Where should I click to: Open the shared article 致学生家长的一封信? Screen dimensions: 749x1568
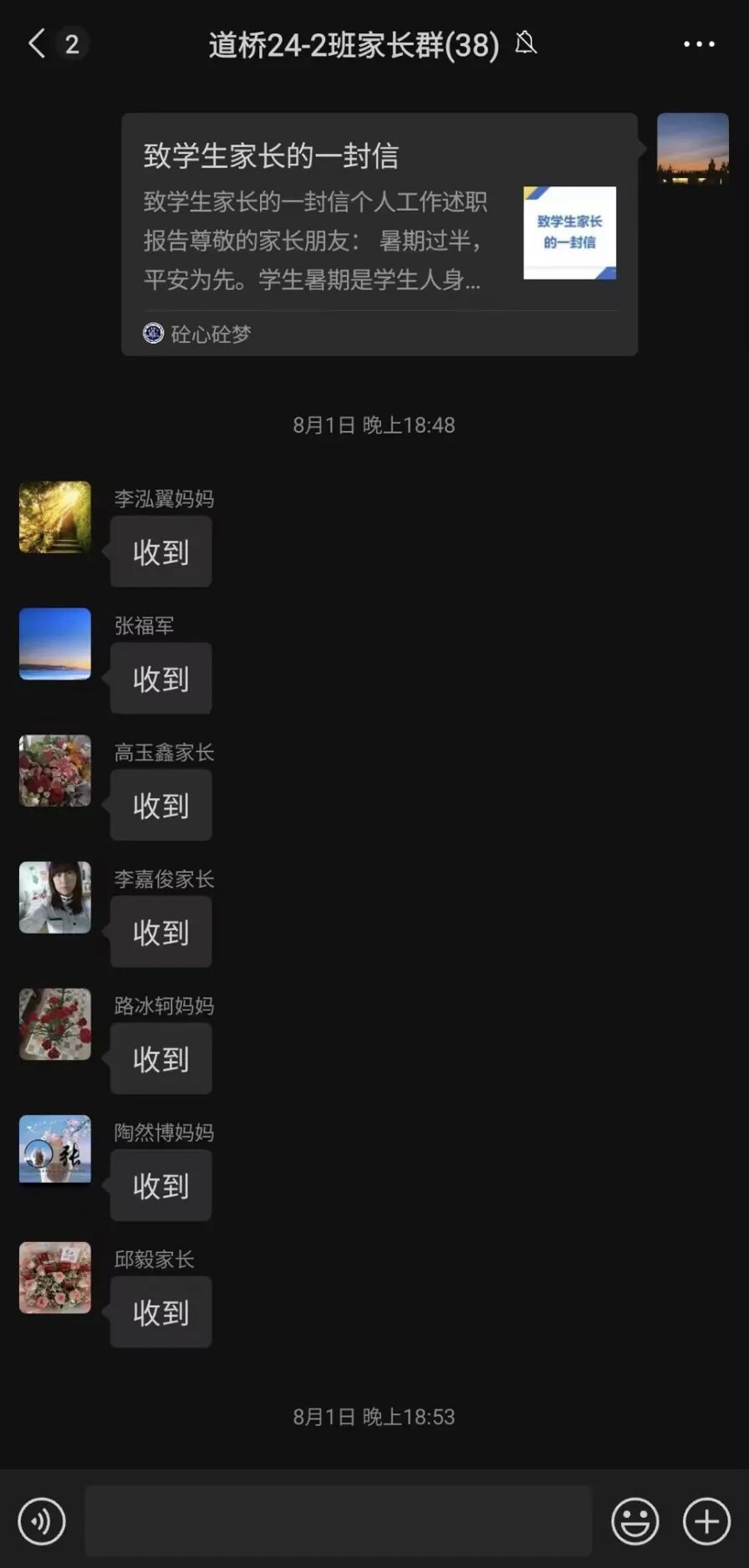pyautogui.click(x=379, y=234)
